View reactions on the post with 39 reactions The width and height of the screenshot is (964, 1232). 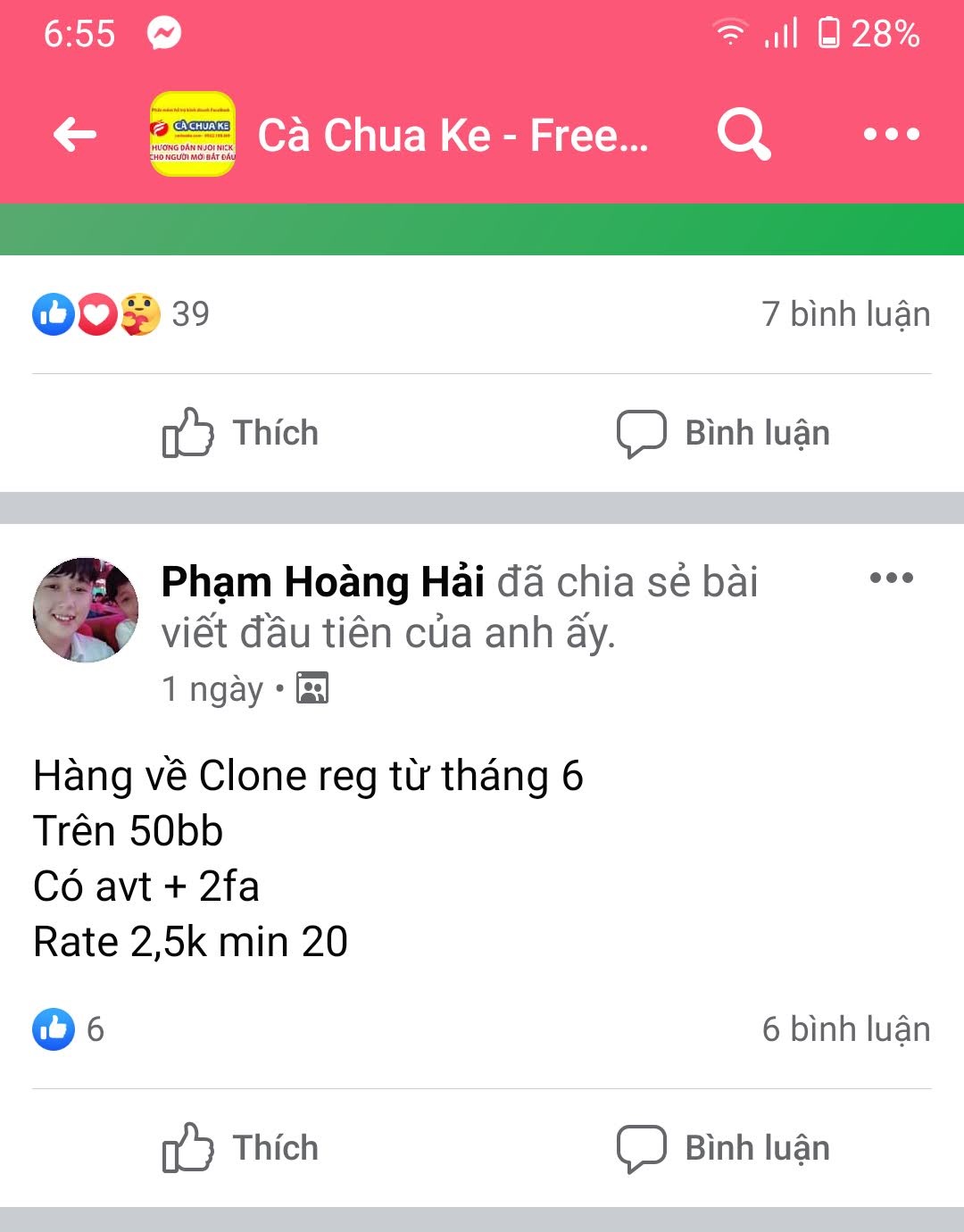click(x=120, y=314)
